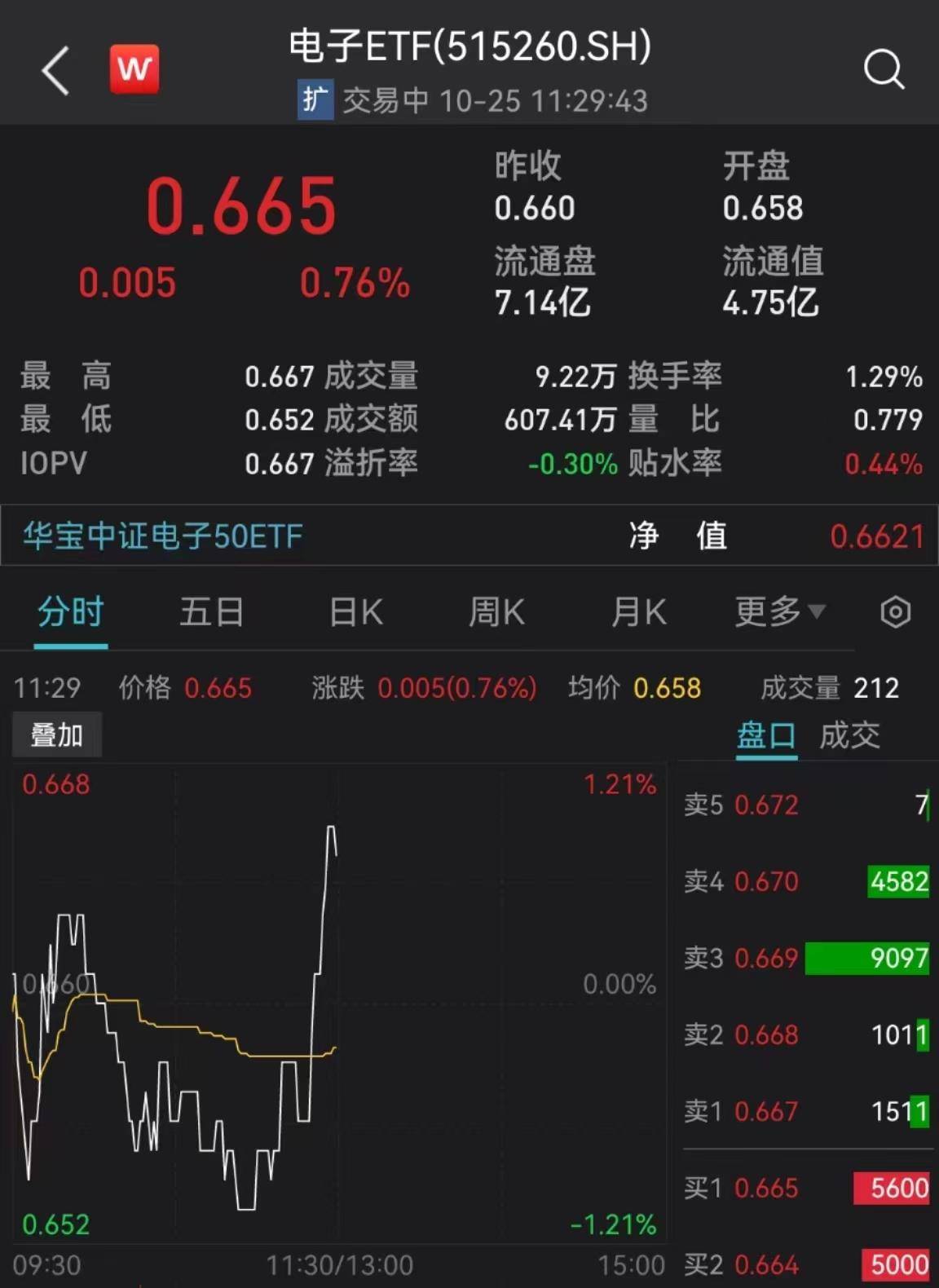Switch to the 成交 transactions tab
This screenshot has width=939, height=1288.
pos(851,736)
